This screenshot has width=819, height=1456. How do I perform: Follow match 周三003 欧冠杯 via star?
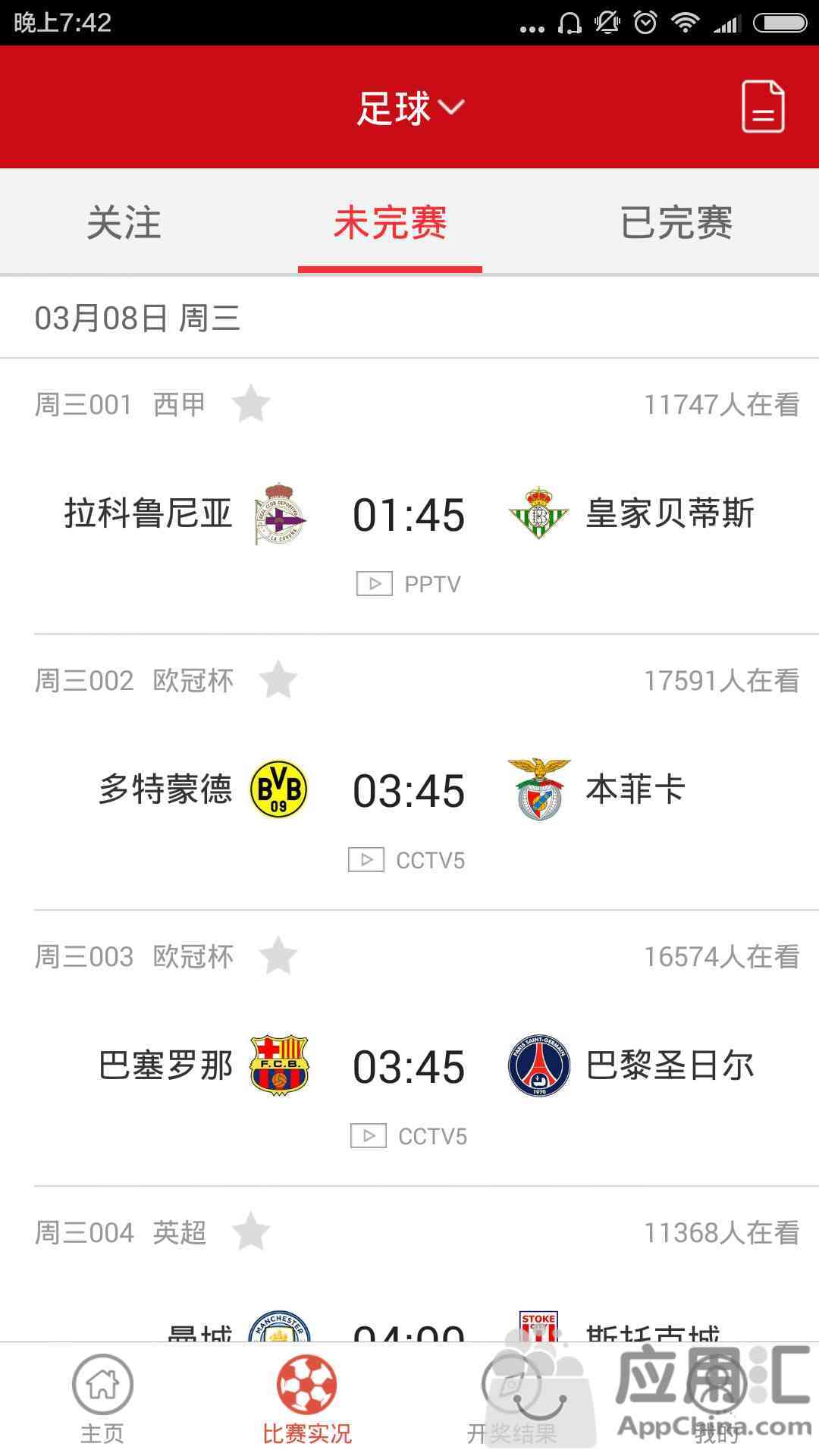tap(278, 956)
